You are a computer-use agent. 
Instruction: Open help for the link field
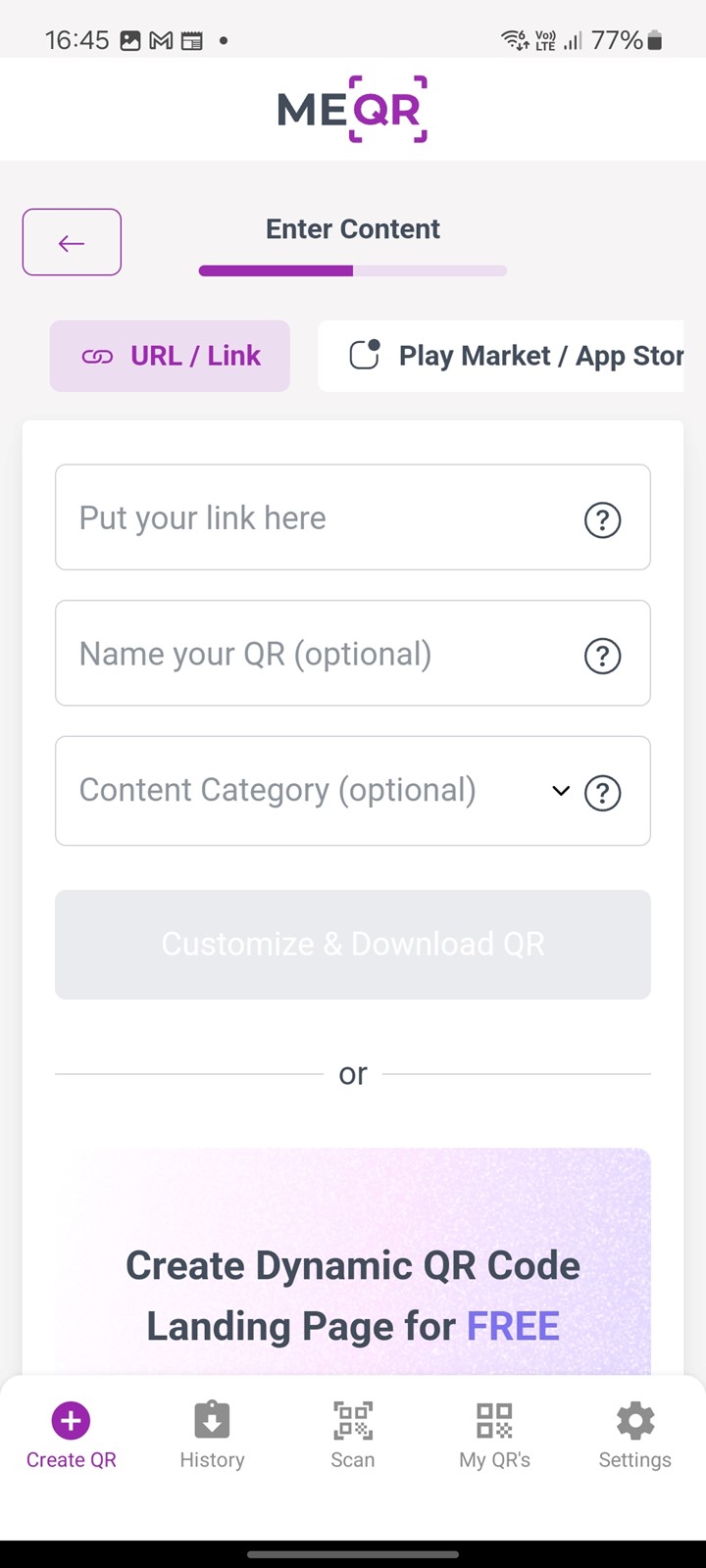click(x=602, y=519)
